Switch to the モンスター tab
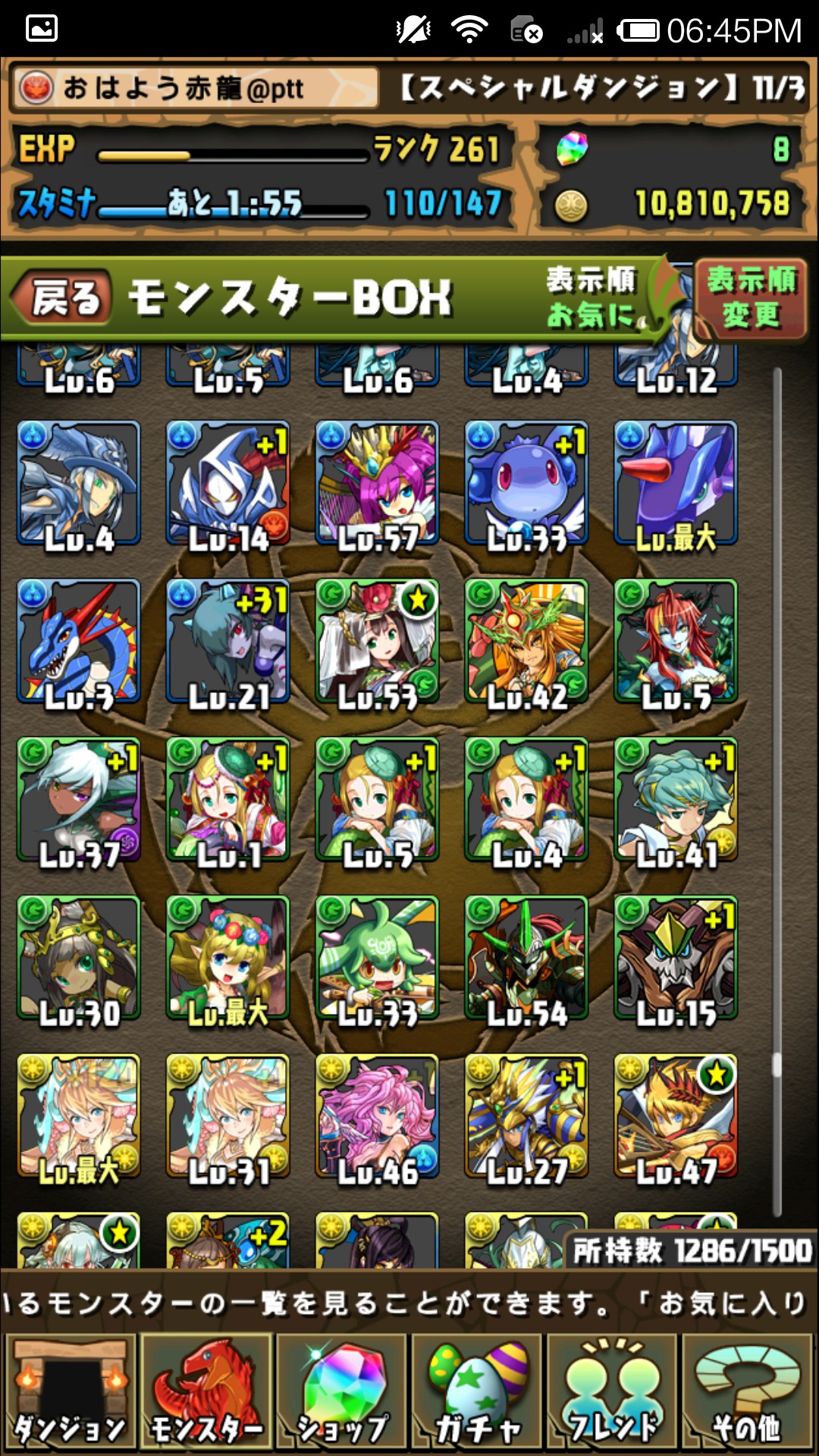819x1456 pixels. tap(206, 1392)
